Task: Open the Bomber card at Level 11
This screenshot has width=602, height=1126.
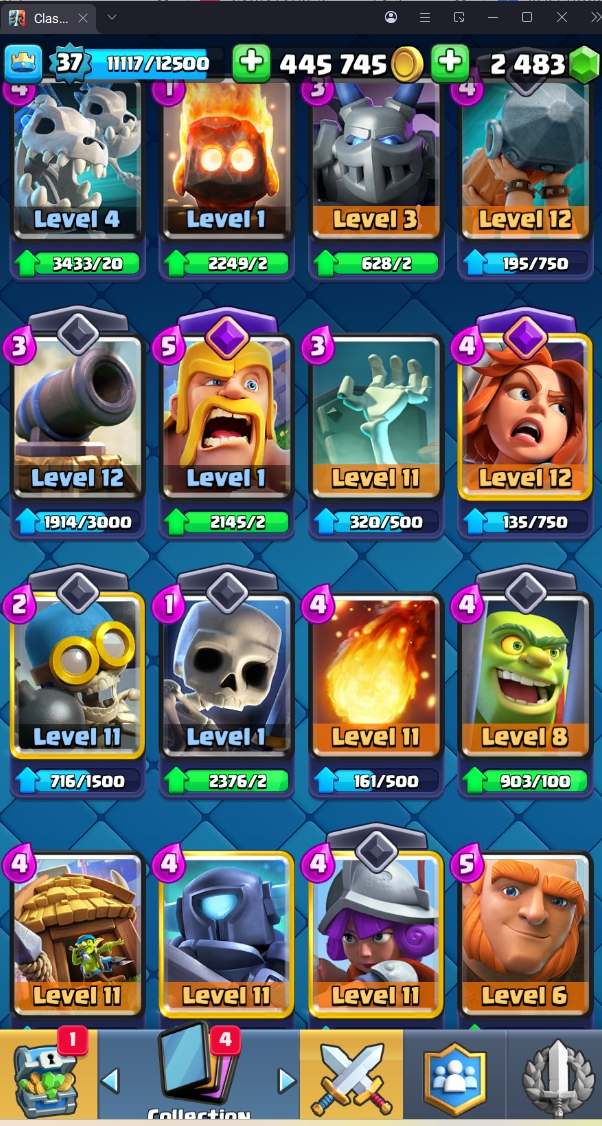Action: [x=78, y=680]
